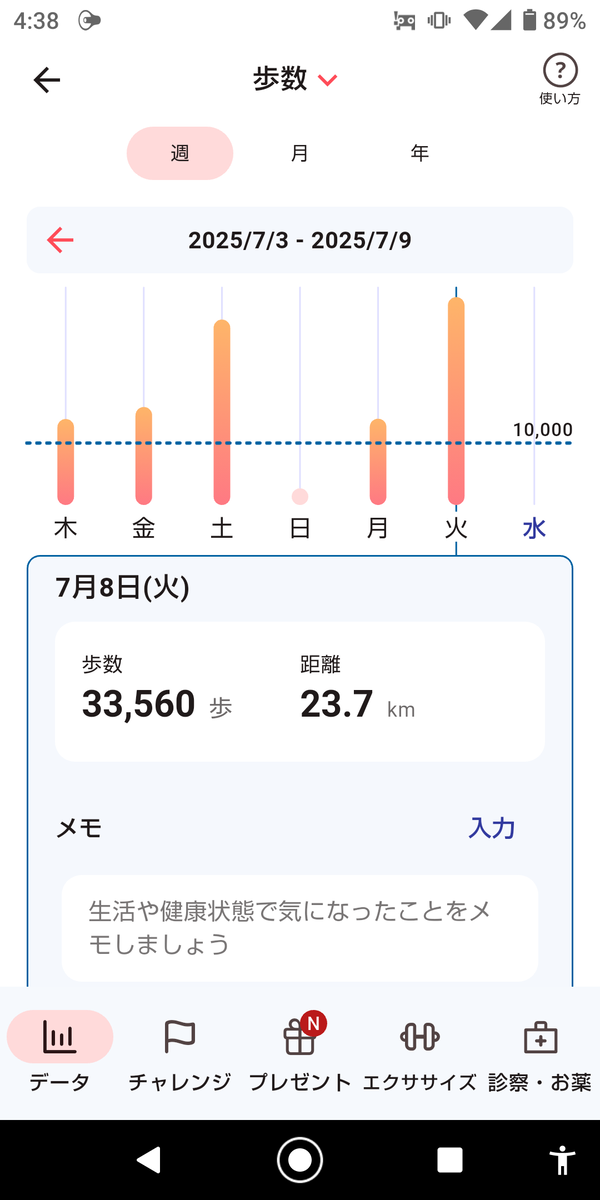Tap the memo text field

pyautogui.click(x=300, y=928)
